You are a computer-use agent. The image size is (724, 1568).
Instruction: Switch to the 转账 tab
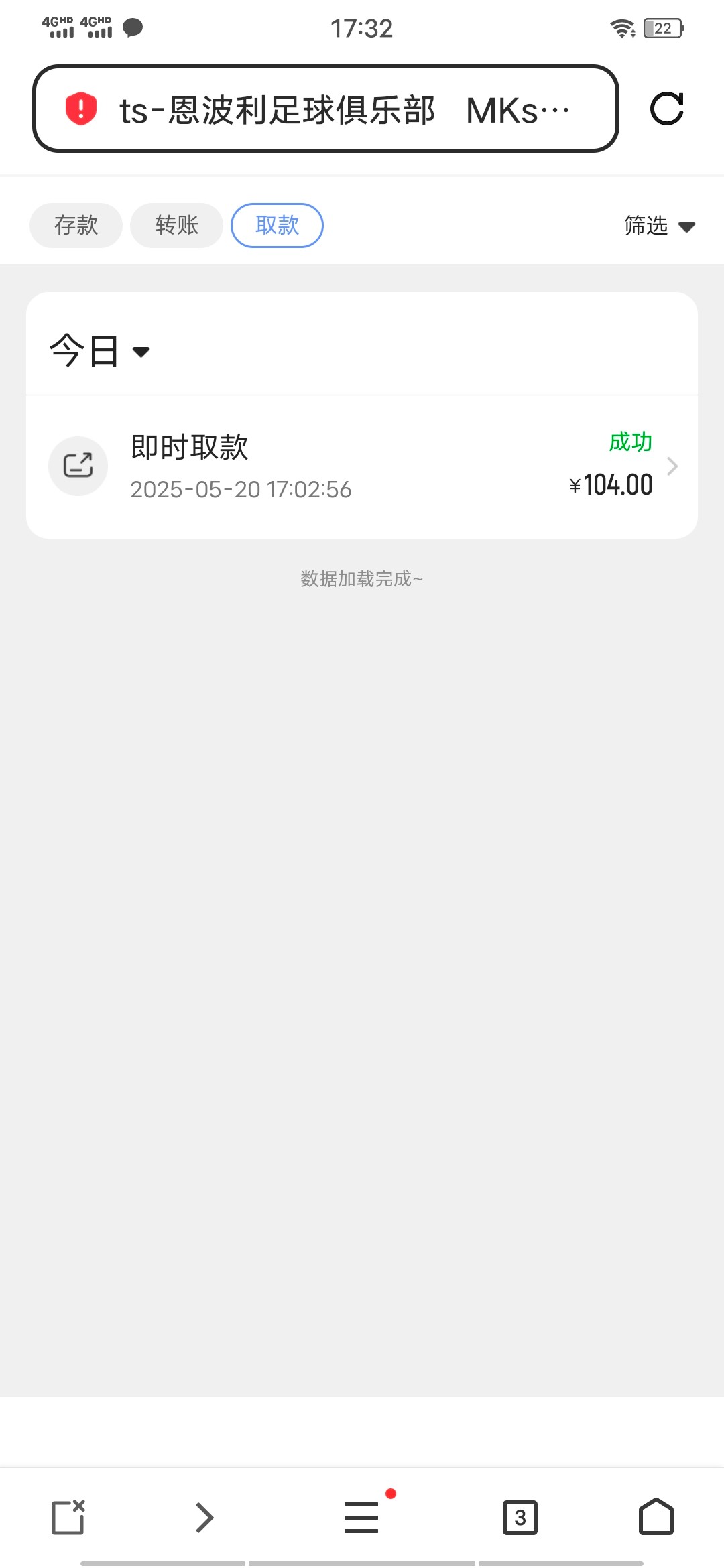(x=176, y=225)
